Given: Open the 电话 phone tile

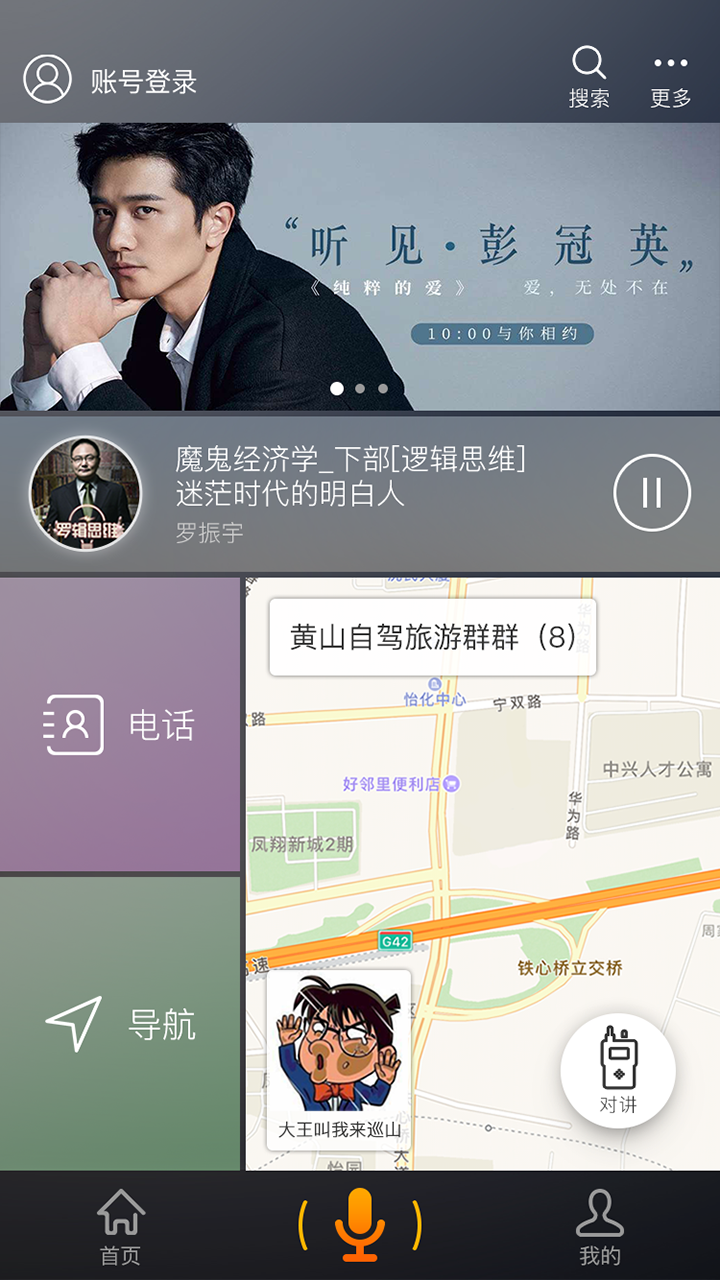Looking at the screenshot, I should (x=120, y=724).
